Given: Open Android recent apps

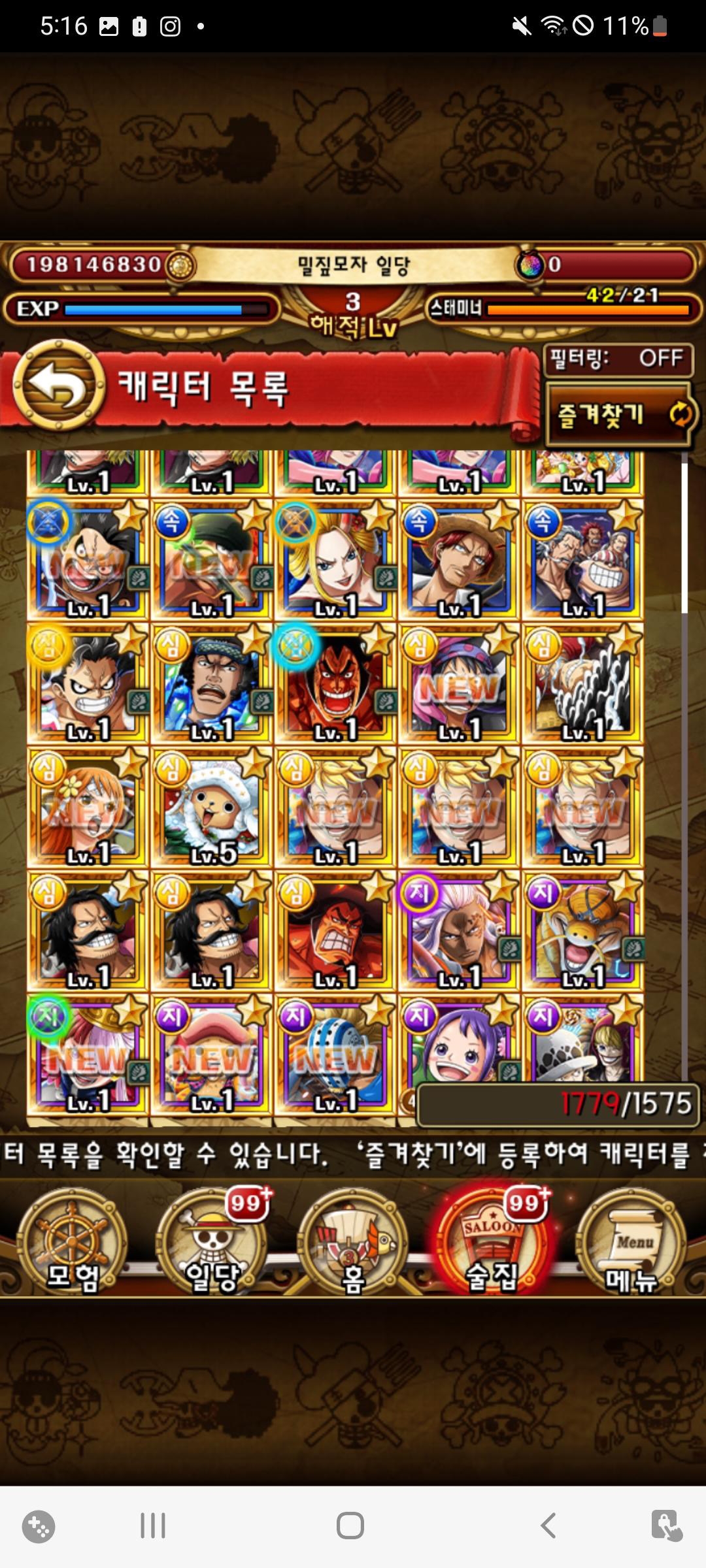Looking at the screenshot, I should click(x=153, y=1526).
